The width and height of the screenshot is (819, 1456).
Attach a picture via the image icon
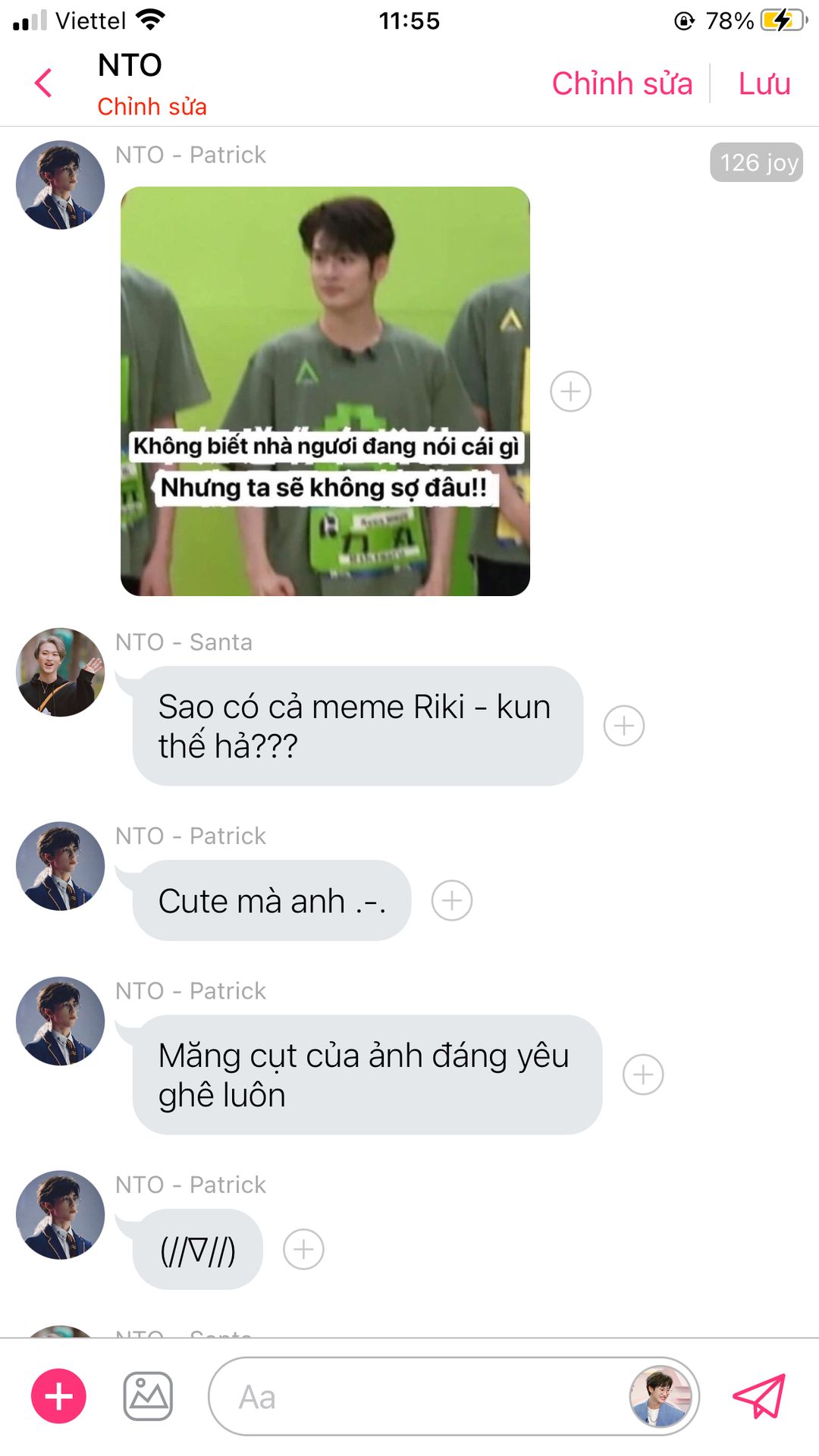pyautogui.click(x=148, y=1396)
